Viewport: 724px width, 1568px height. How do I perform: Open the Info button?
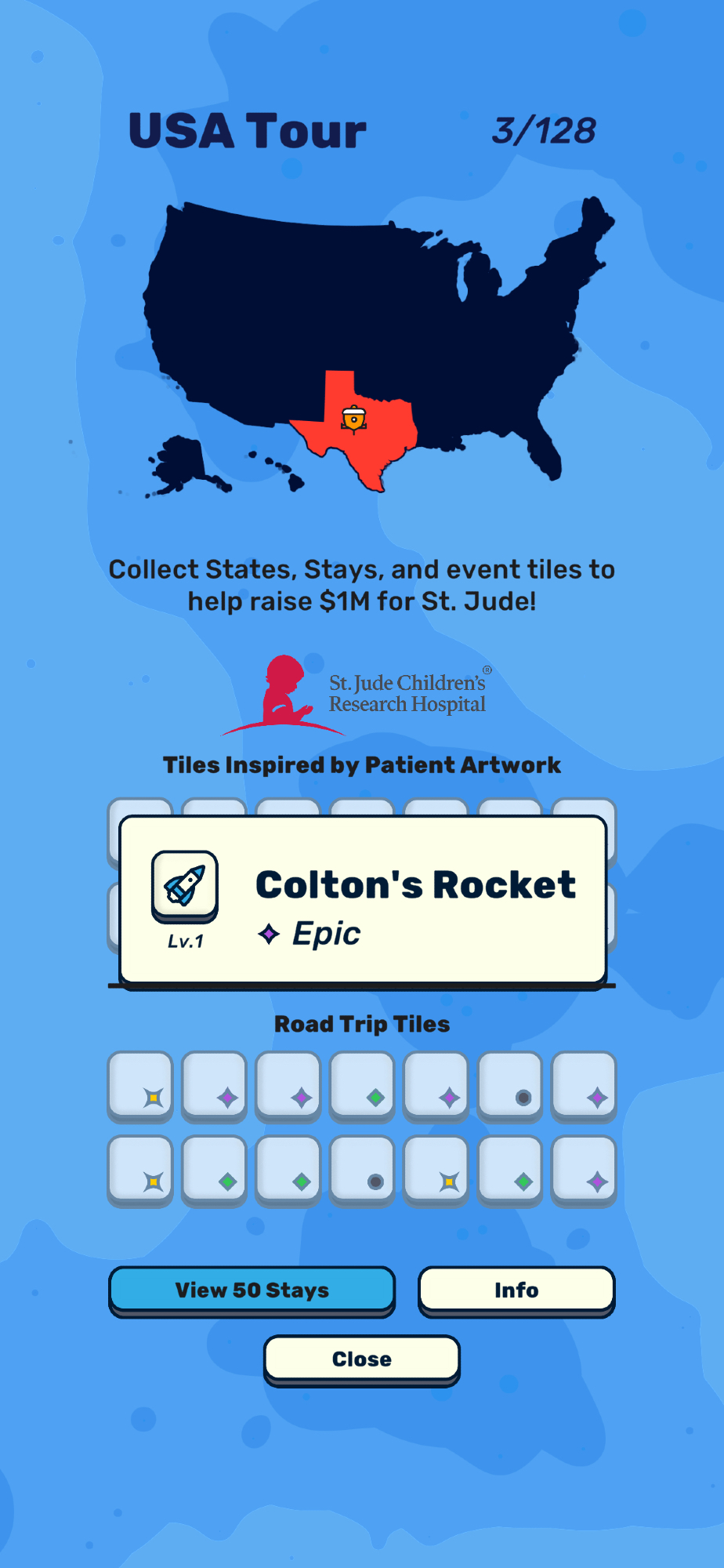click(516, 1290)
